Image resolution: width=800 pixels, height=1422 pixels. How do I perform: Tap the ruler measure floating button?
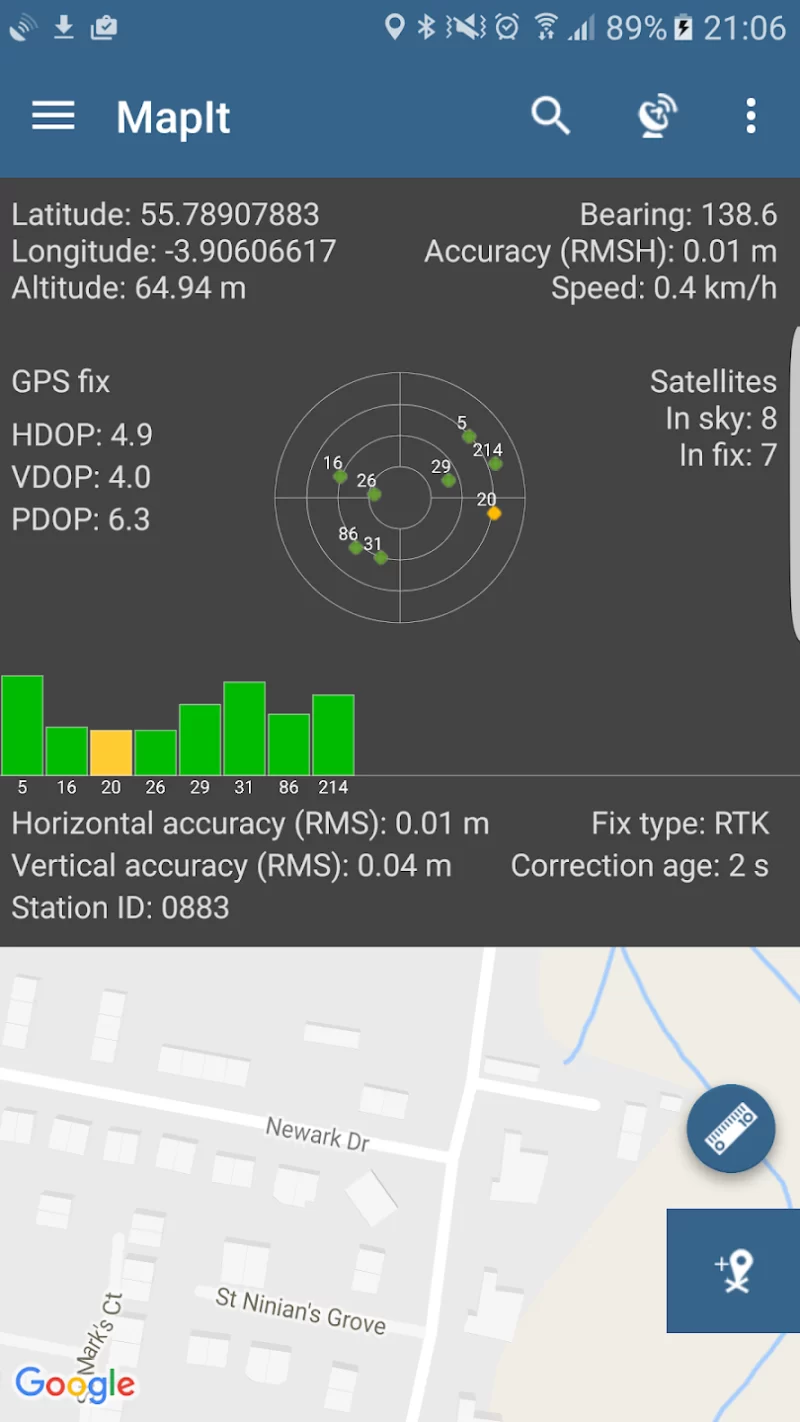(731, 1128)
